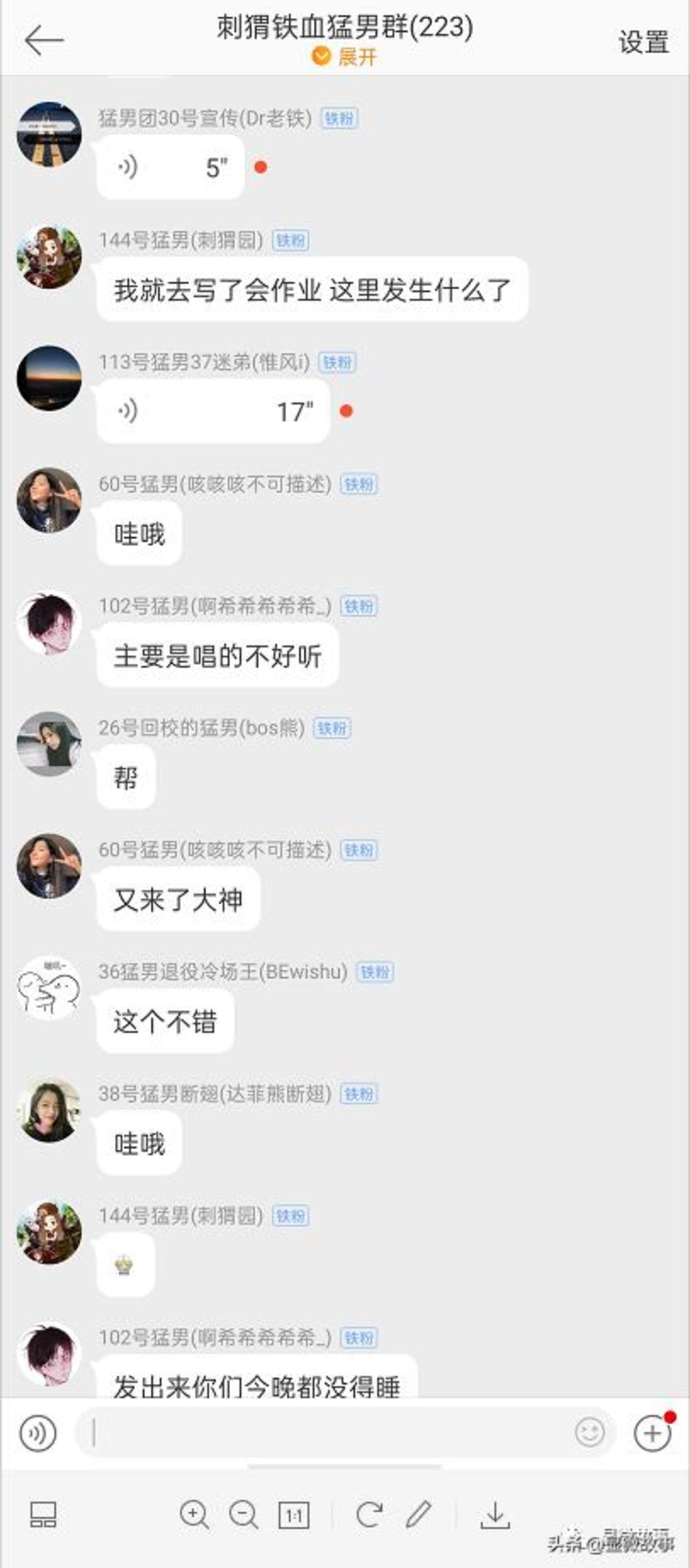690x1568 pixels.
Task: View profile of 36猛男退役冷场王(BEwishu)
Action: coord(49,988)
